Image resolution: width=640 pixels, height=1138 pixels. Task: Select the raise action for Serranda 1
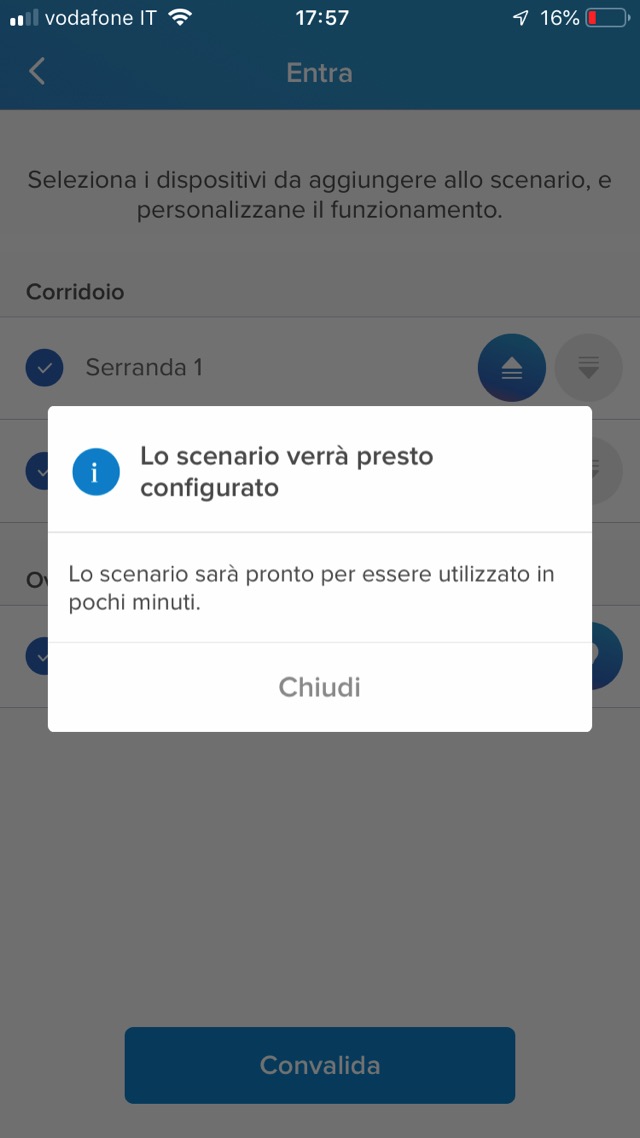click(512, 368)
